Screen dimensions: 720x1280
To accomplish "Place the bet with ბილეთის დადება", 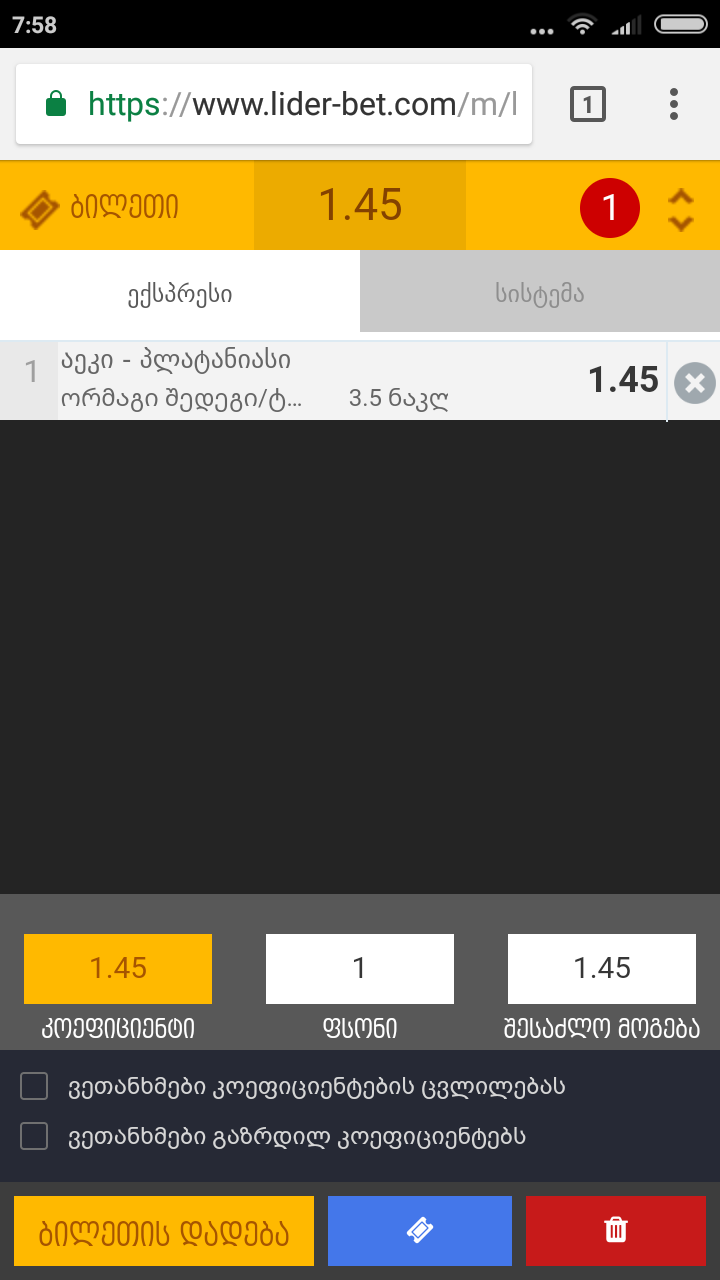I will 164,1231.
